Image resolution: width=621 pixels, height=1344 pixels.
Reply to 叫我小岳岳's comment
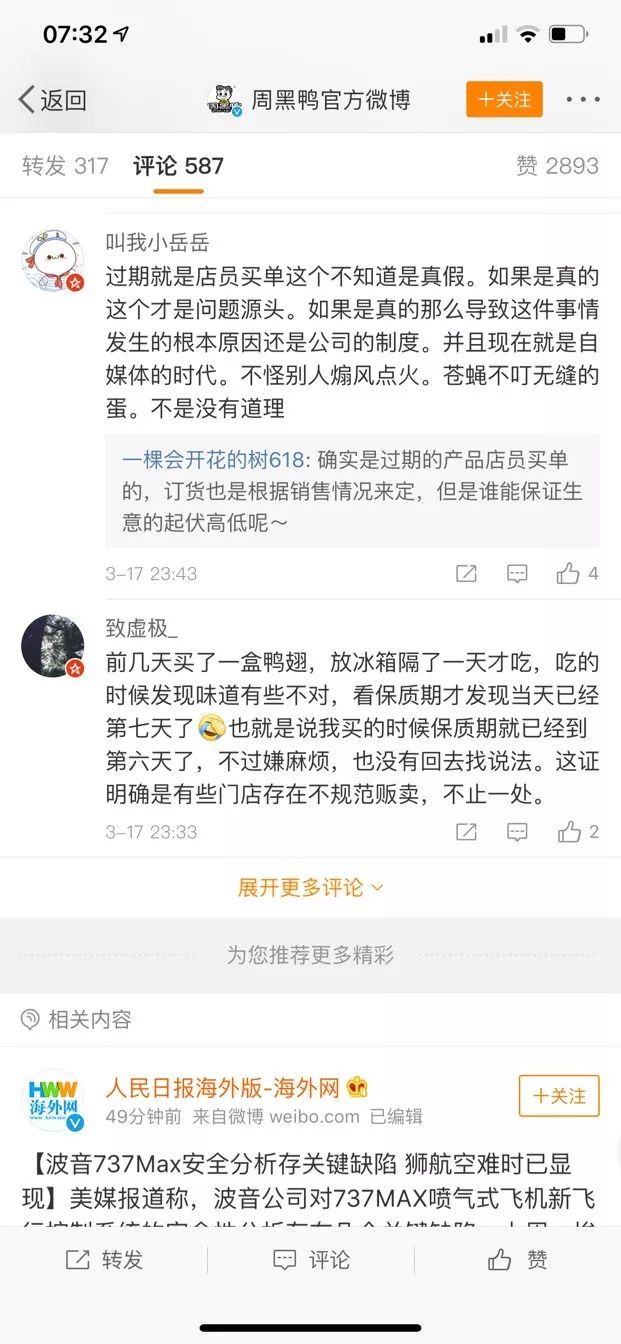[517, 574]
